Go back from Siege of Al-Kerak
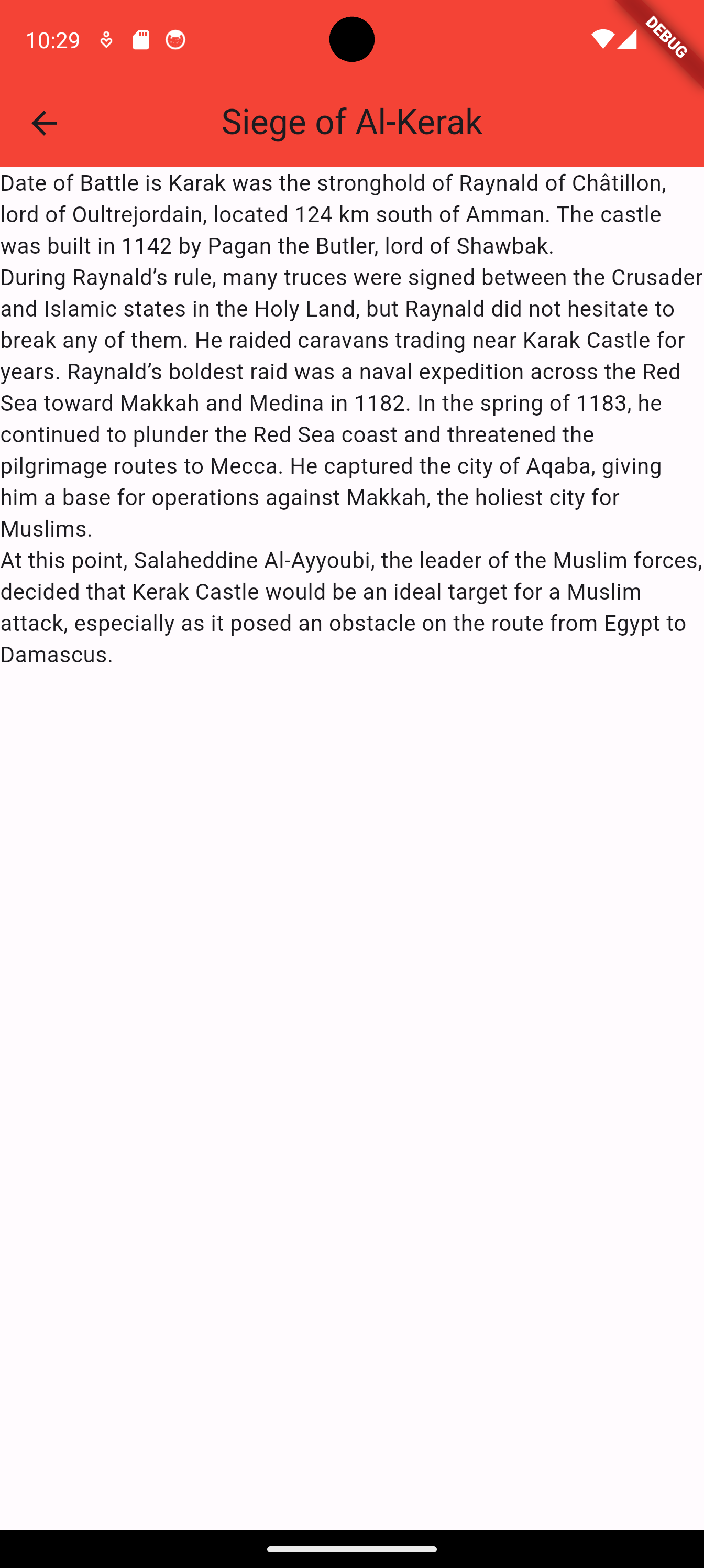Screen dimensions: 704x1568 (x=44, y=123)
